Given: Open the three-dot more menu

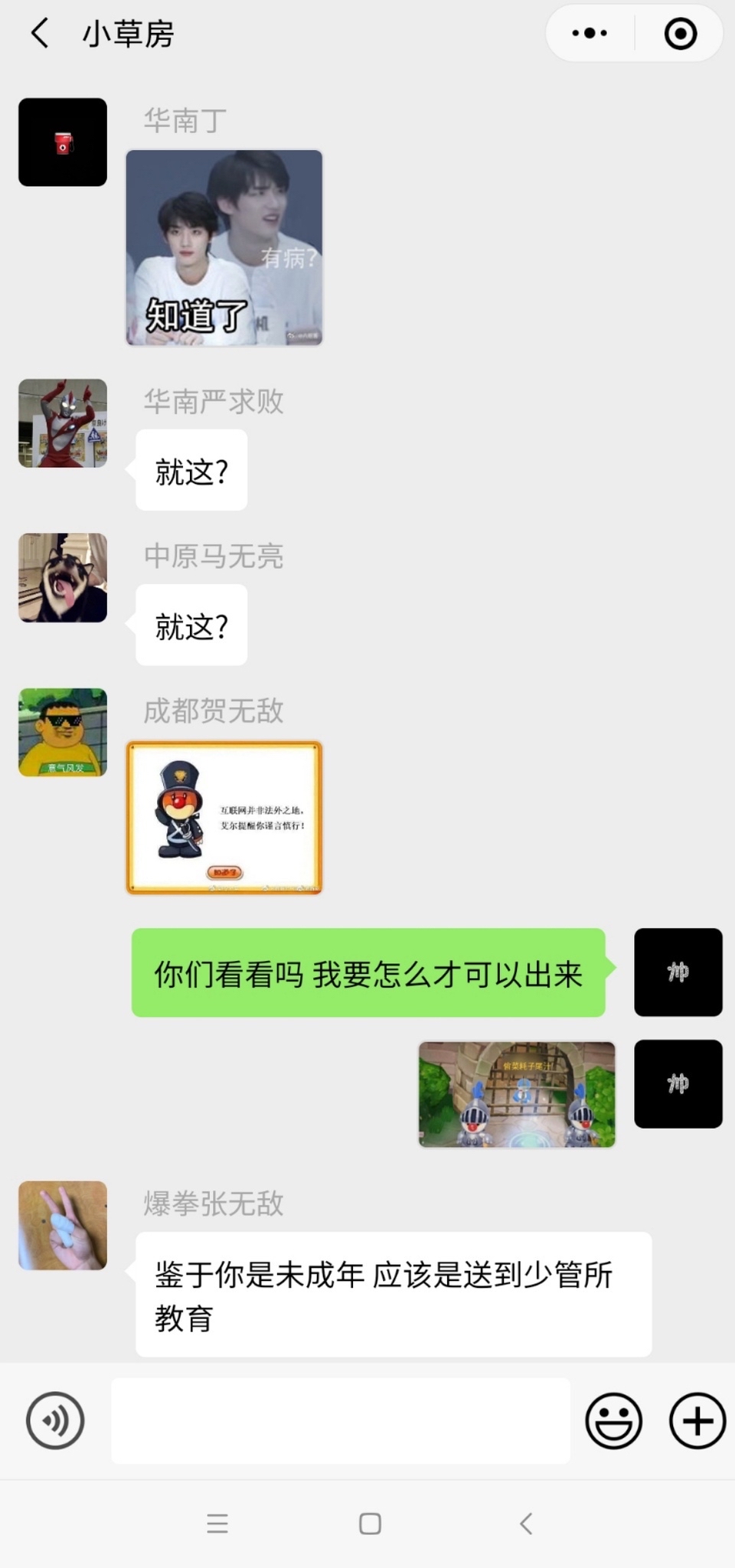Looking at the screenshot, I should click(x=590, y=33).
